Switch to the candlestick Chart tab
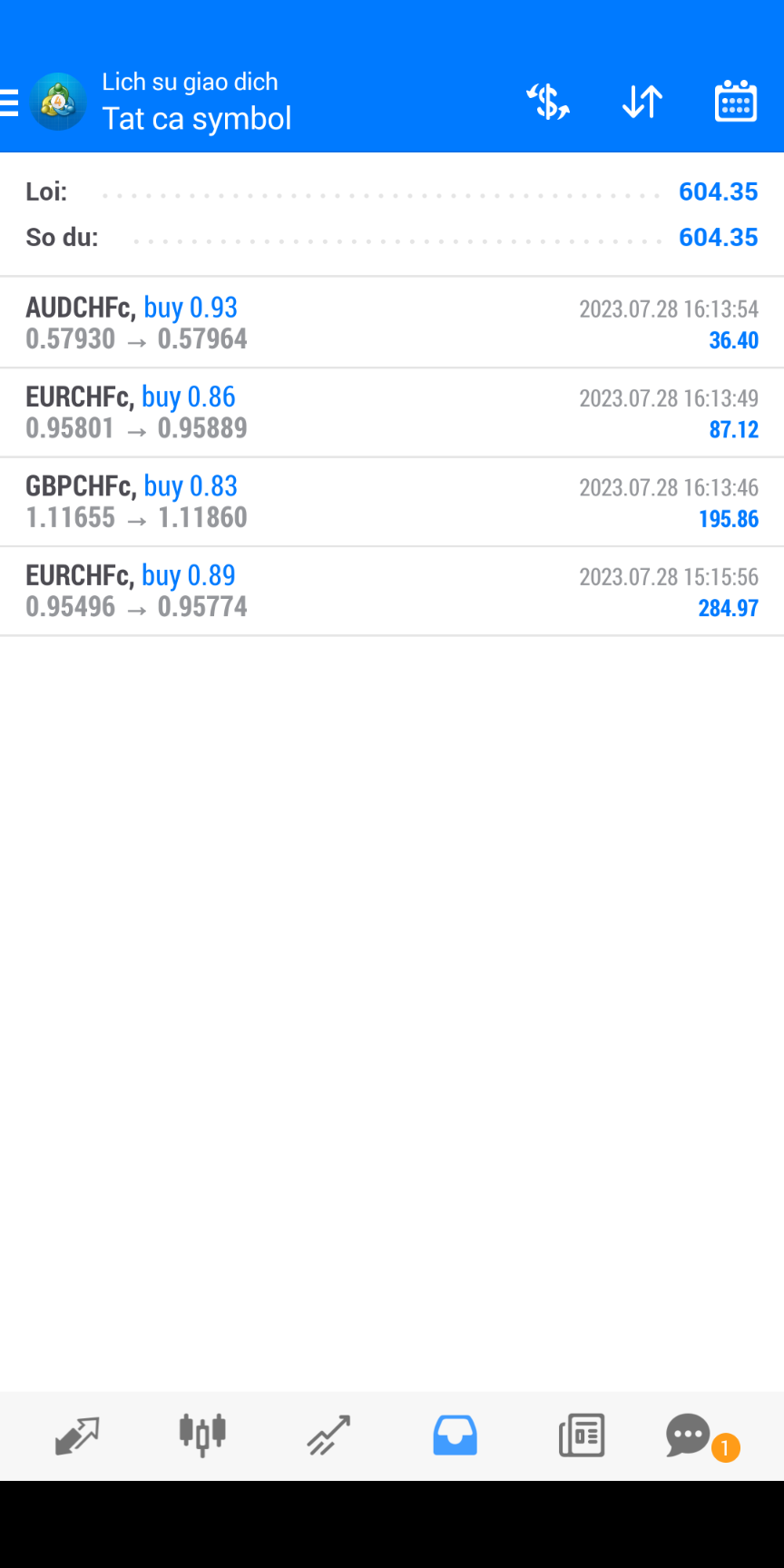This screenshot has width=784, height=1568. pos(202,1436)
